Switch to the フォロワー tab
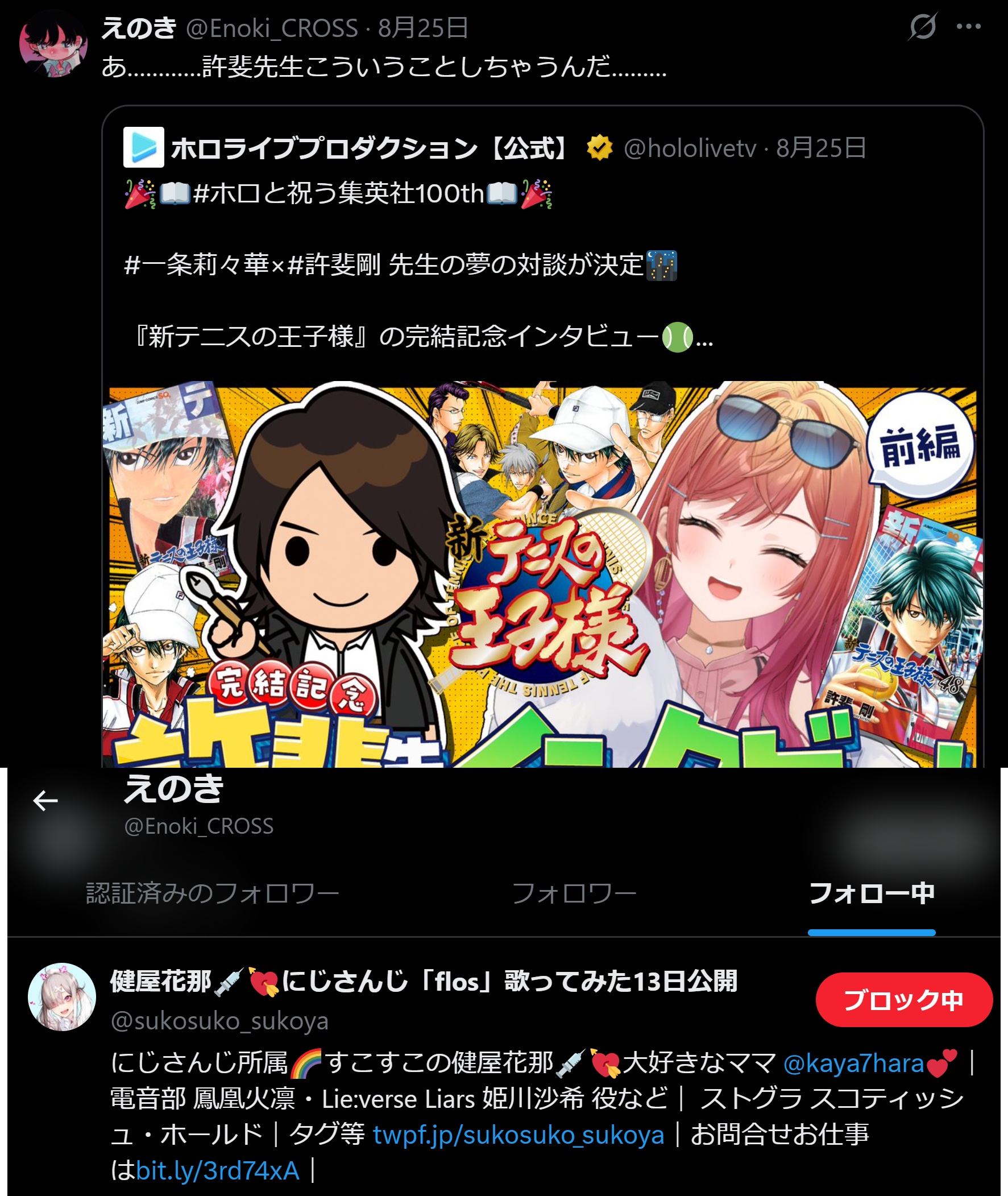Image resolution: width=1008 pixels, height=1196 pixels. click(x=574, y=892)
